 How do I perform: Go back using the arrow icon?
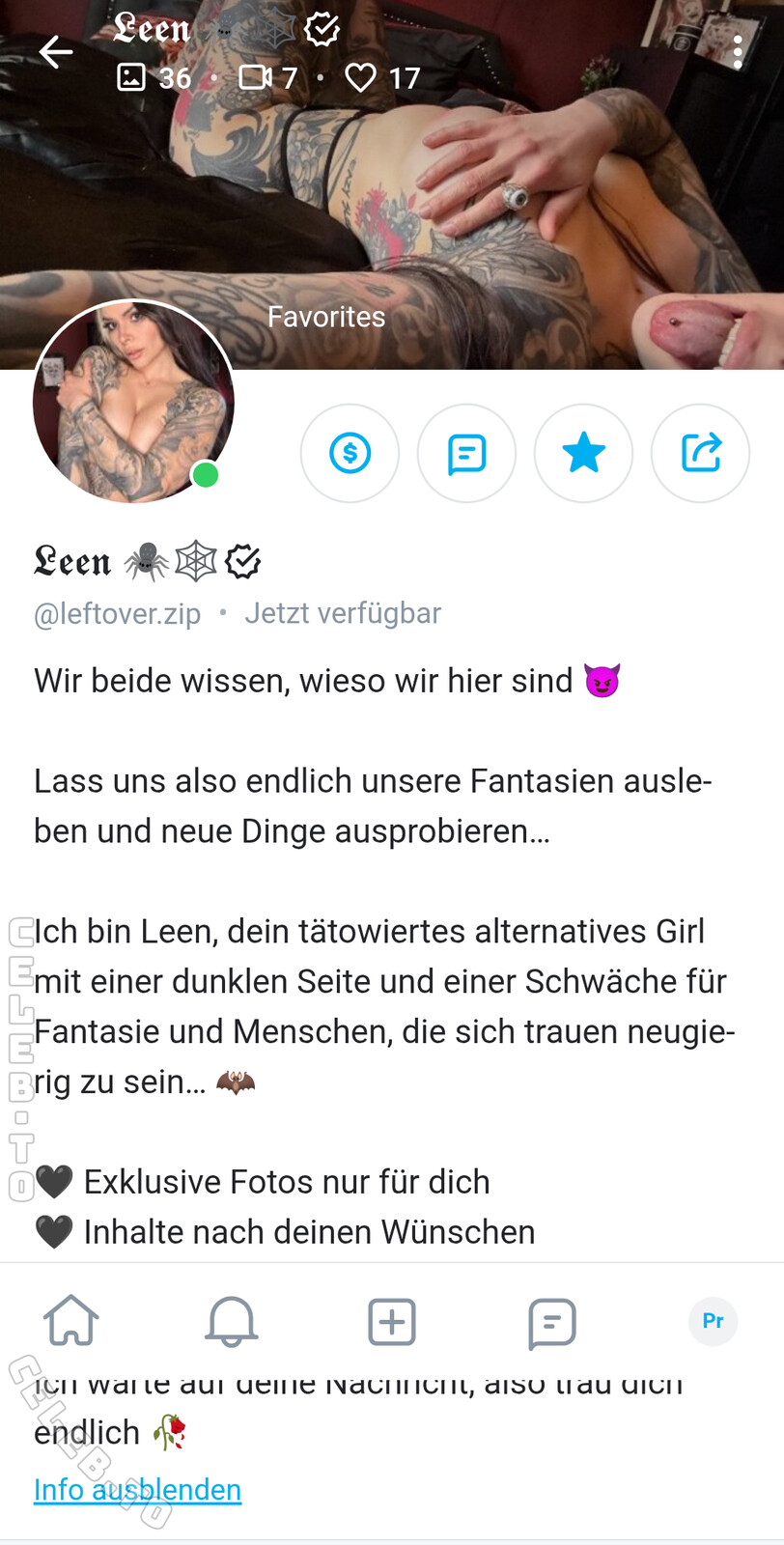(x=56, y=52)
